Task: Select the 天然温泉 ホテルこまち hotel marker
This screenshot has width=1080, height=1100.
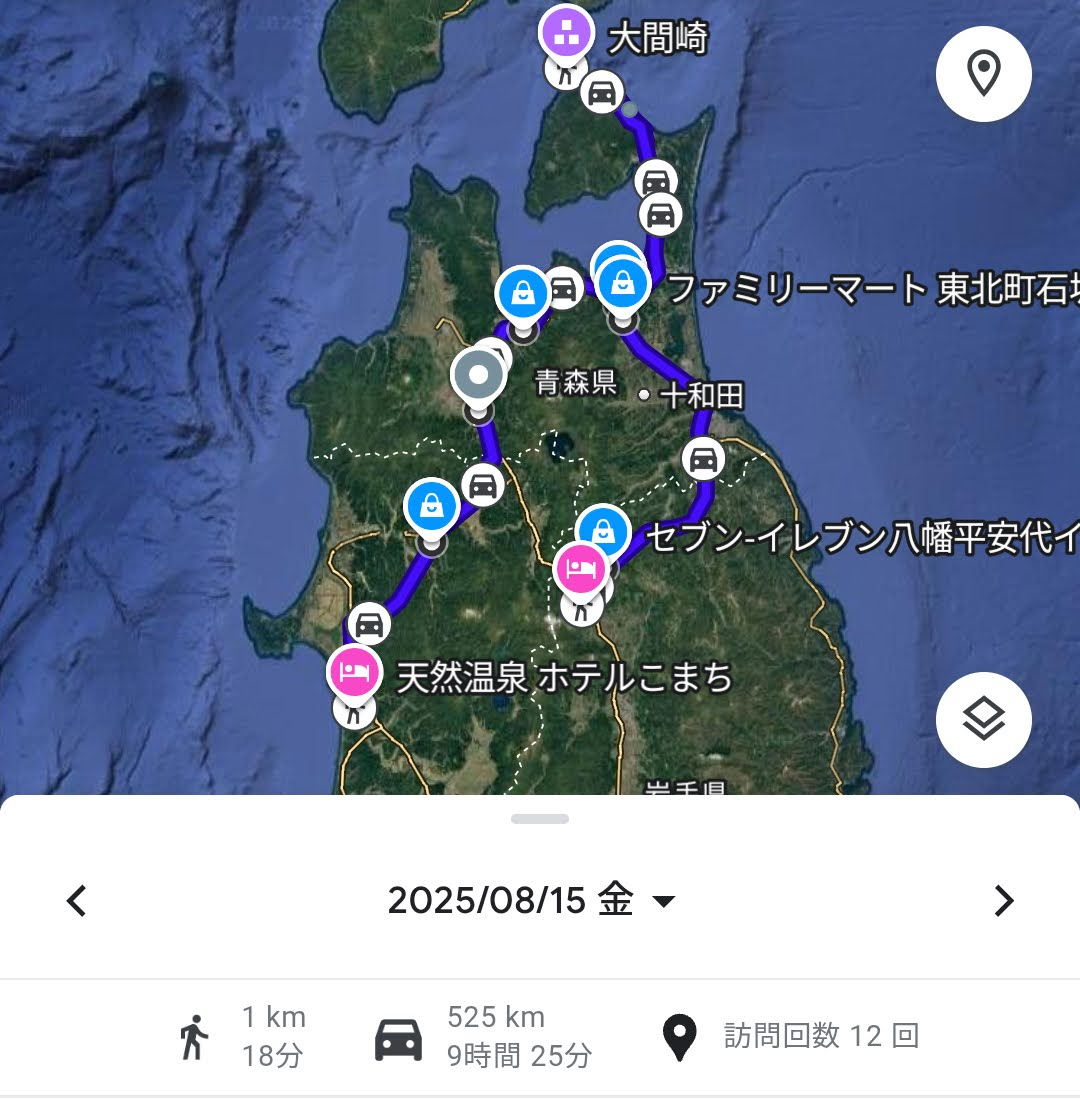Action: pyautogui.click(x=355, y=671)
